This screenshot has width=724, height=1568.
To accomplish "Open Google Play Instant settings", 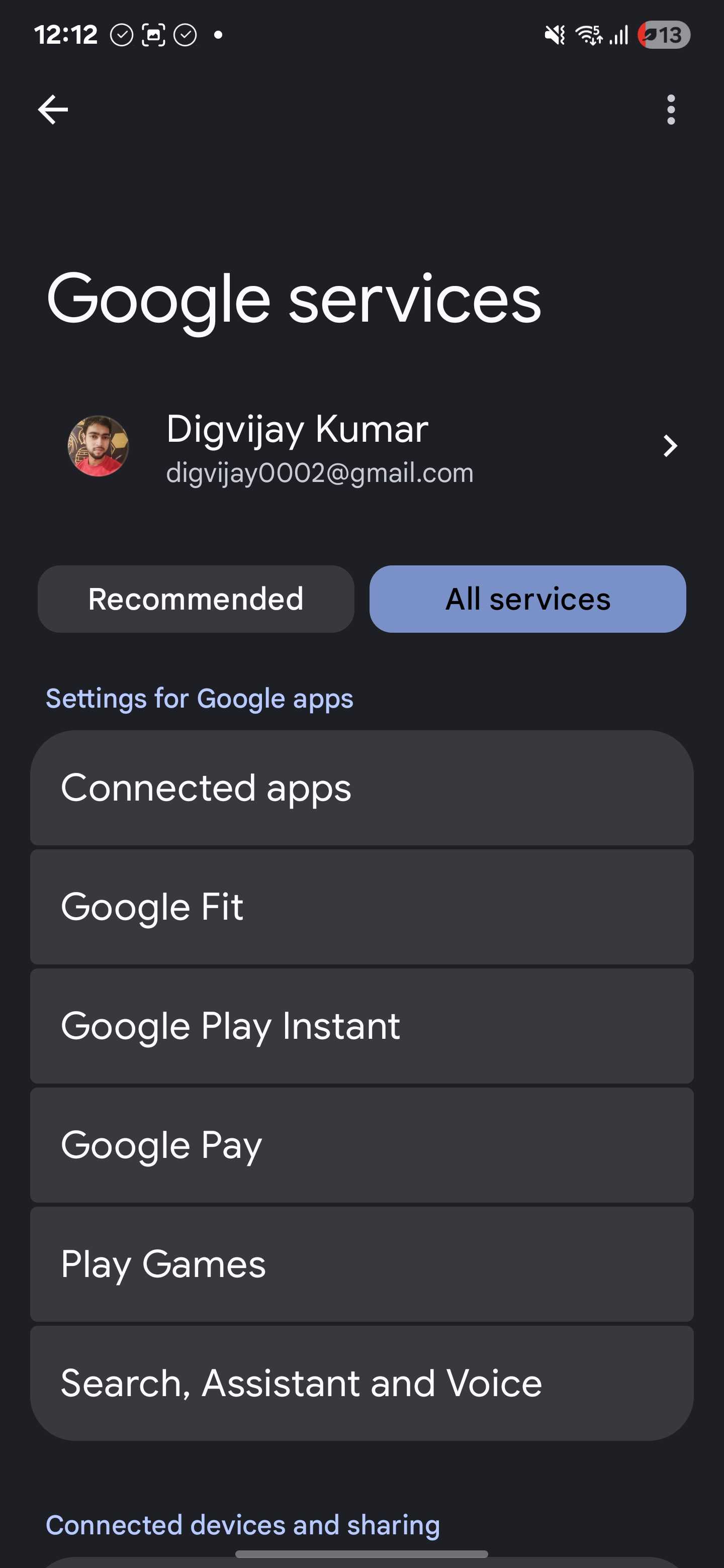I will 361,1026.
